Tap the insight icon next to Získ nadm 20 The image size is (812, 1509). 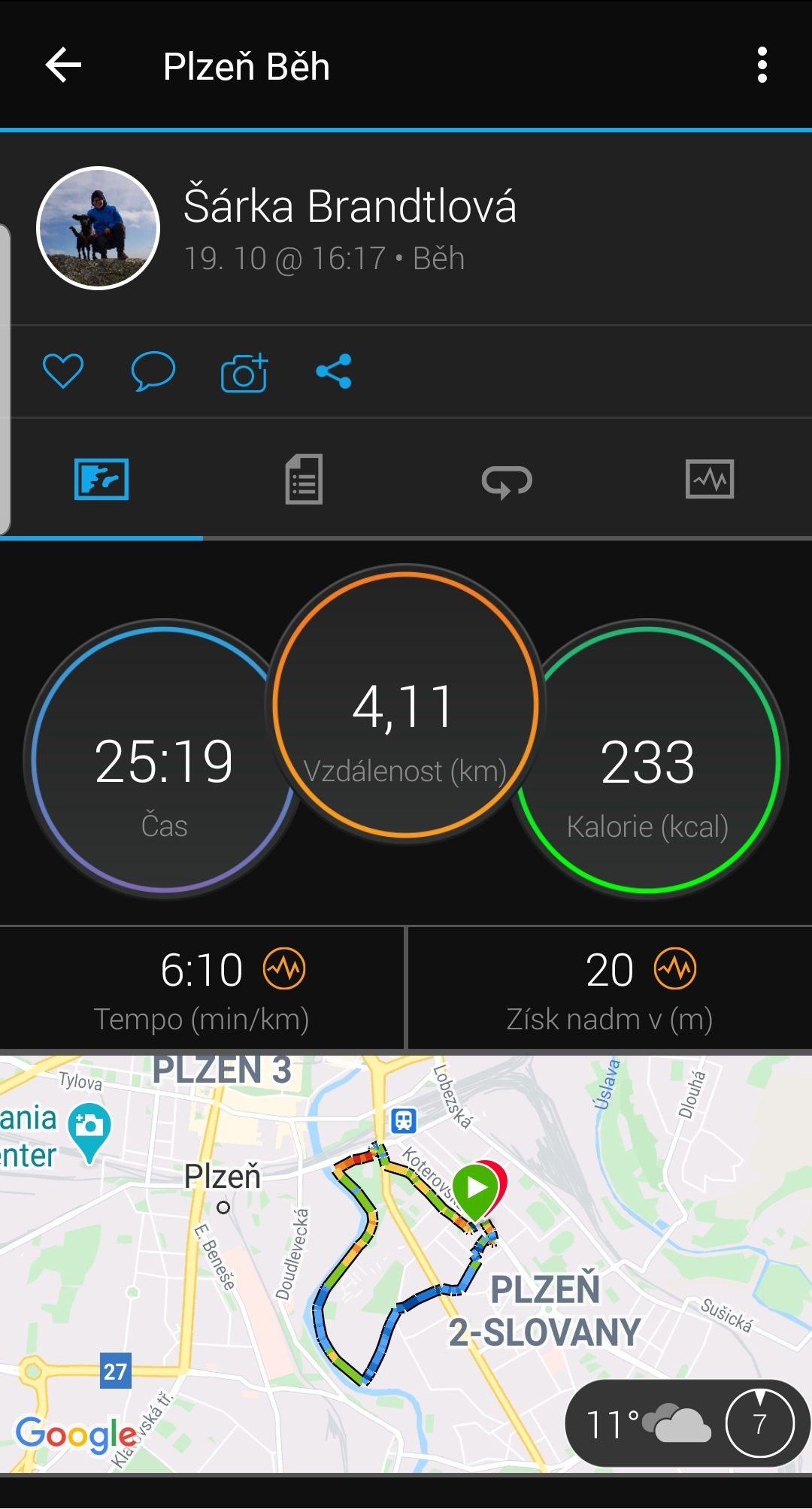[675, 969]
